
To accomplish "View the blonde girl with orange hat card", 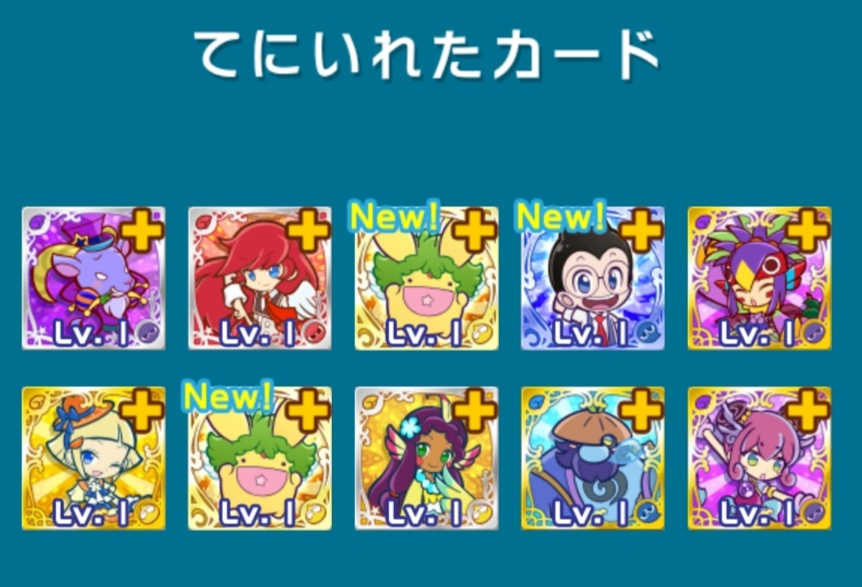I will coord(93,458).
